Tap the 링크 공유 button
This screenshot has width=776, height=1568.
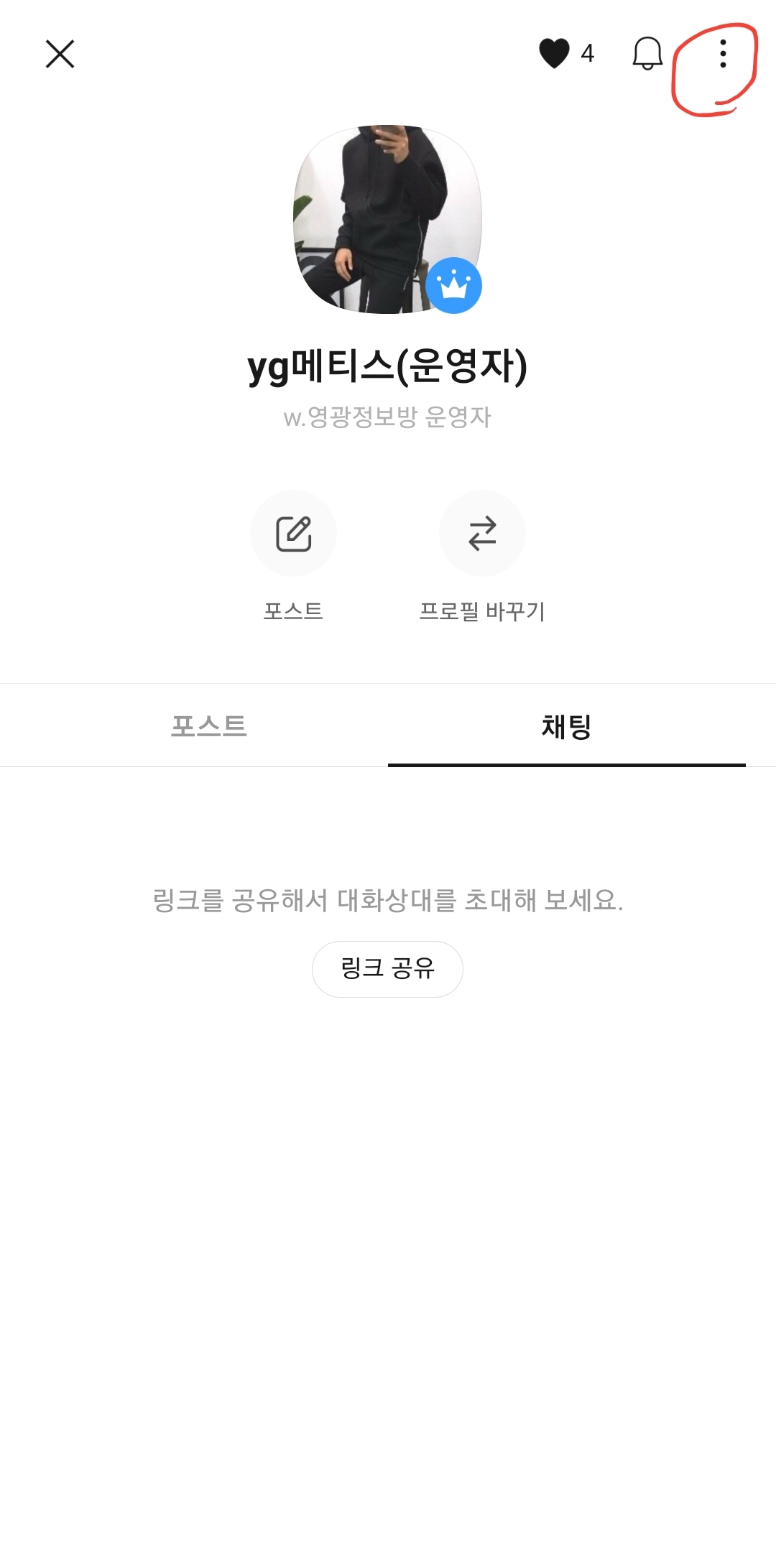coord(387,968)
